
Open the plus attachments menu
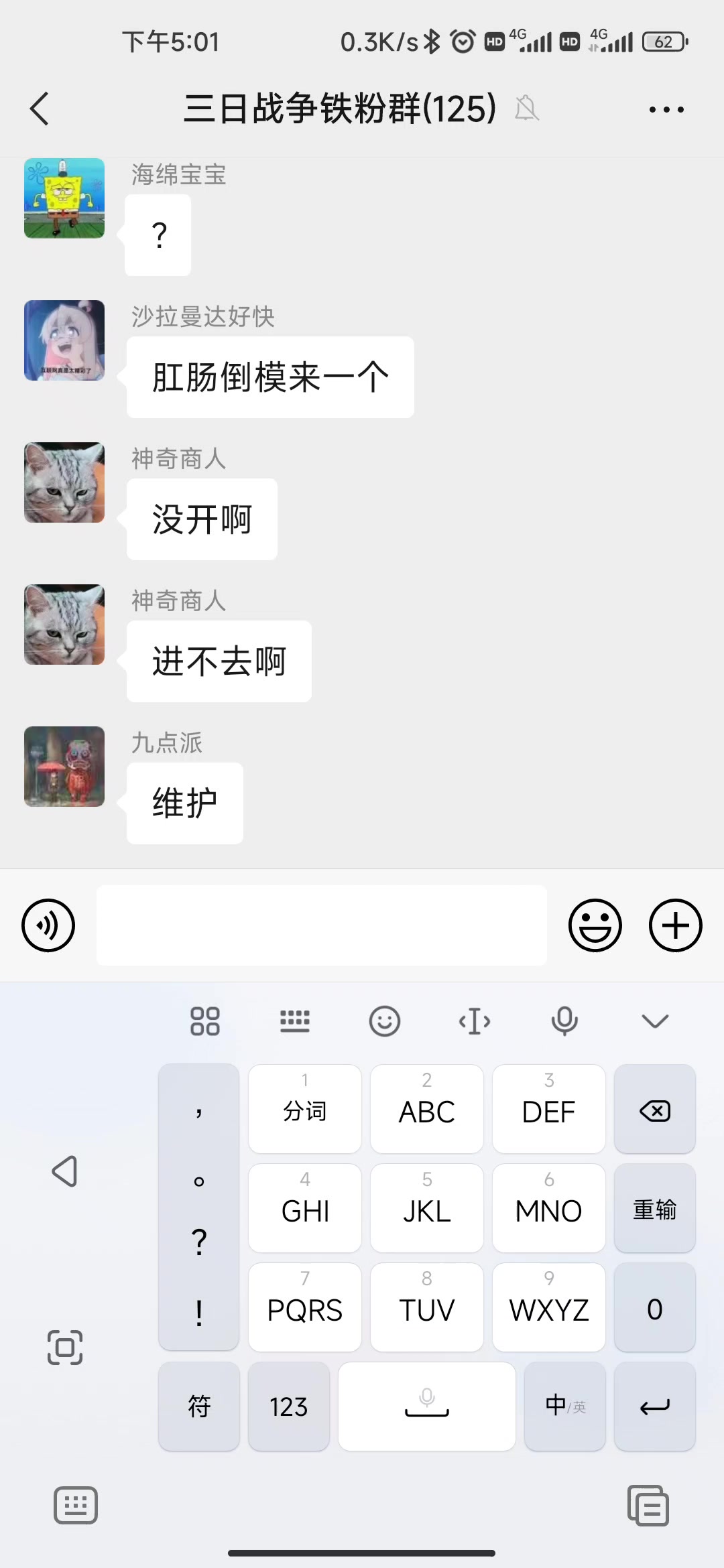pyautogui.click(x=676, y=925)
